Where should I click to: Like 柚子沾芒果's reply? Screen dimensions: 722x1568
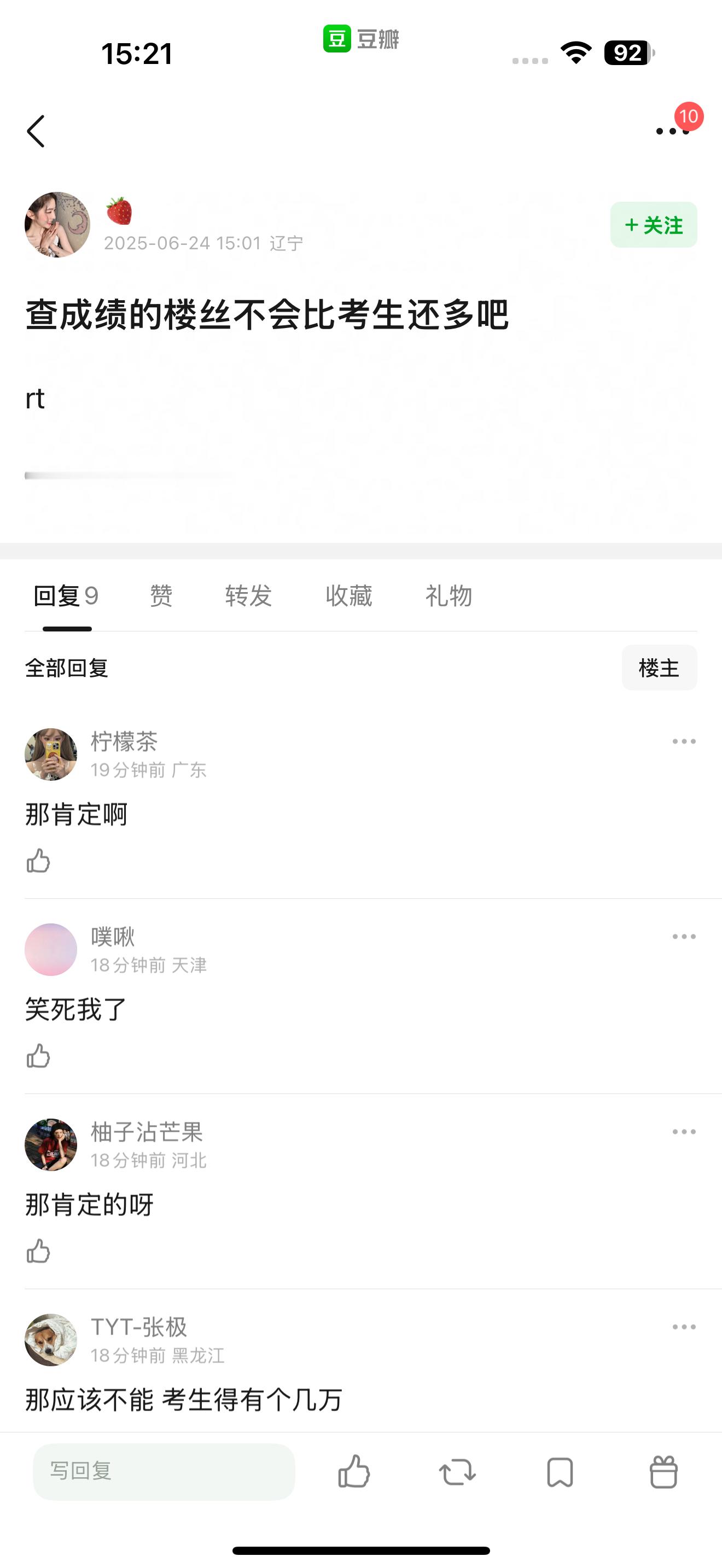click(x=38, y=1251)
